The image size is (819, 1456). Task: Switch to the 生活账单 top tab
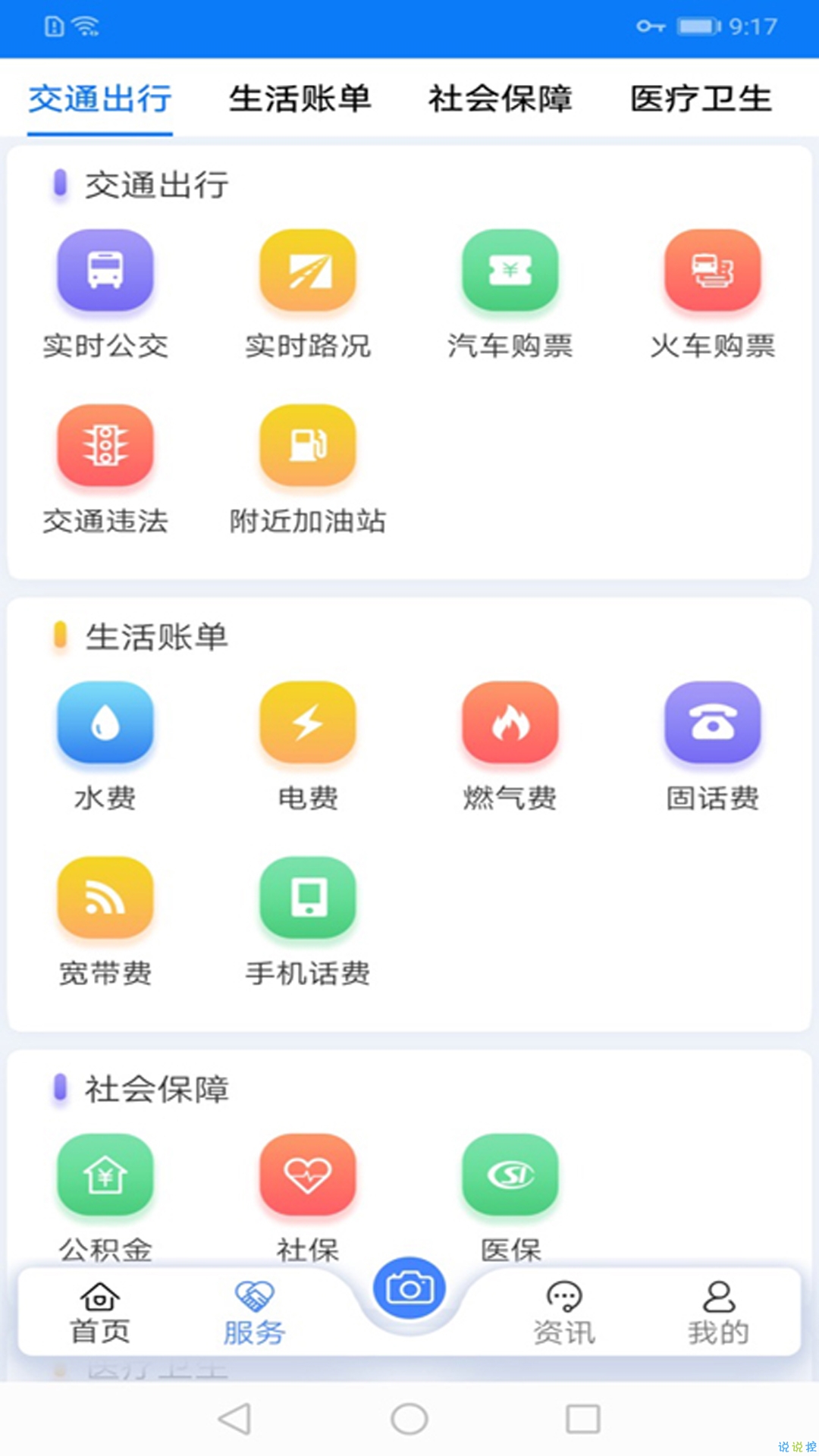coord(300,99)
